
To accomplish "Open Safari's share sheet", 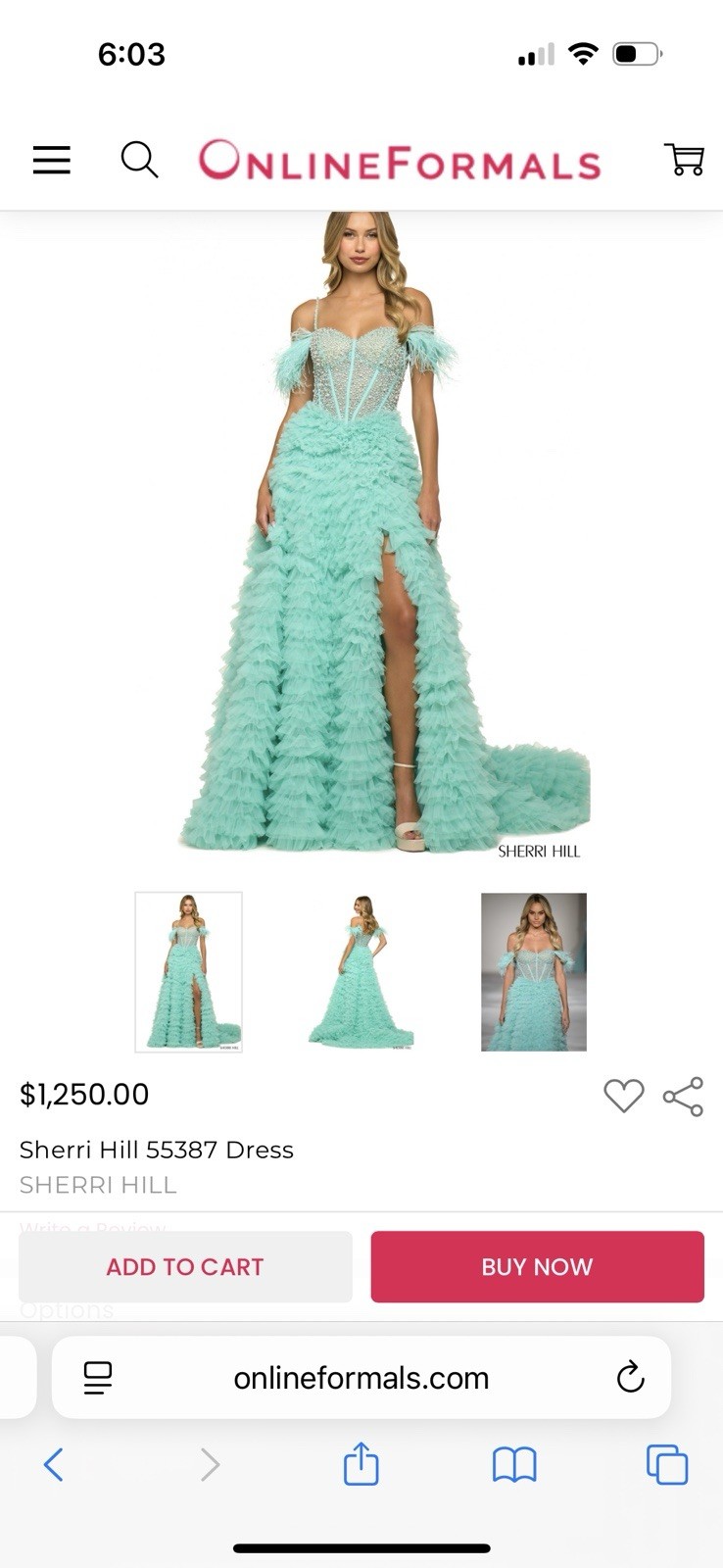I will click(x=361, y=1464).
